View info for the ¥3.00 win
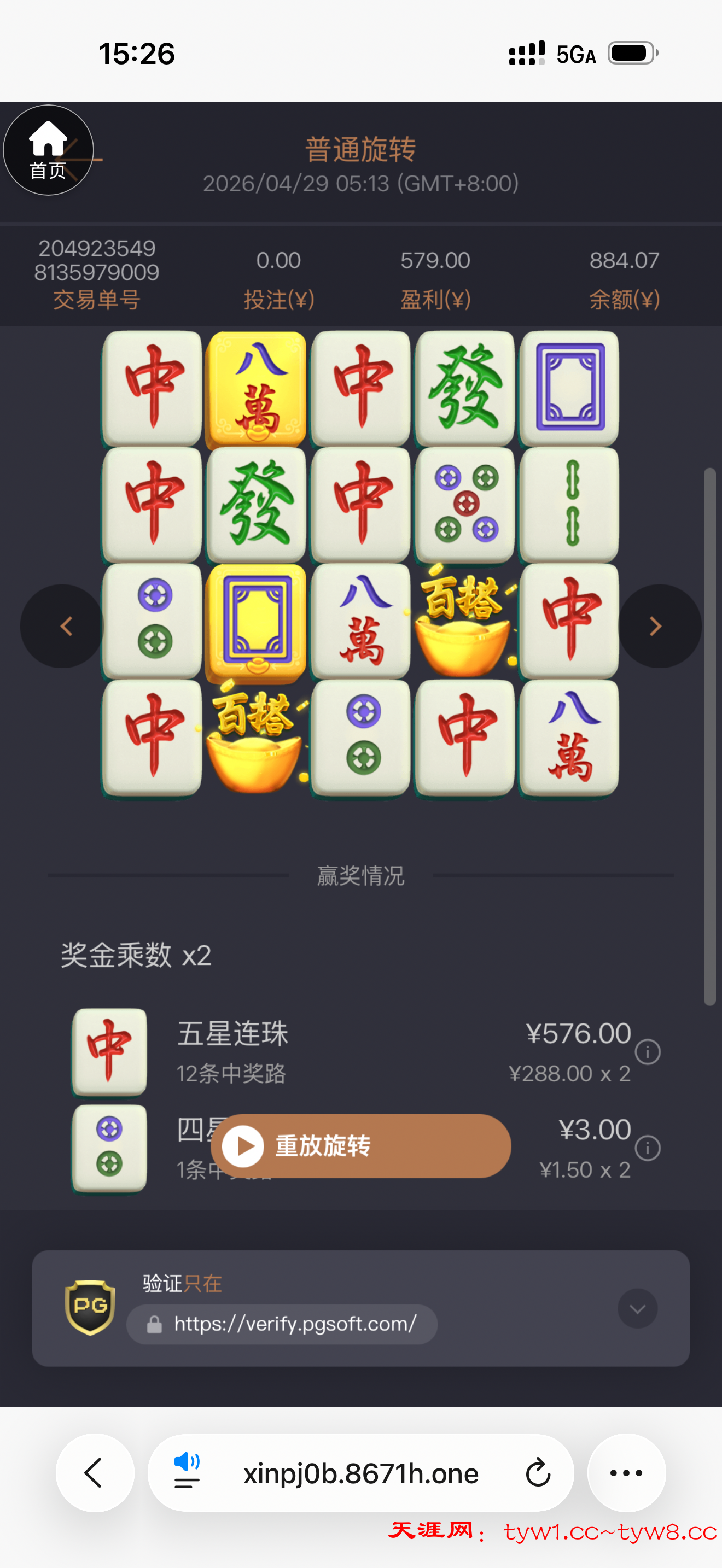722x1568 pixels. tap(647, 1149)
